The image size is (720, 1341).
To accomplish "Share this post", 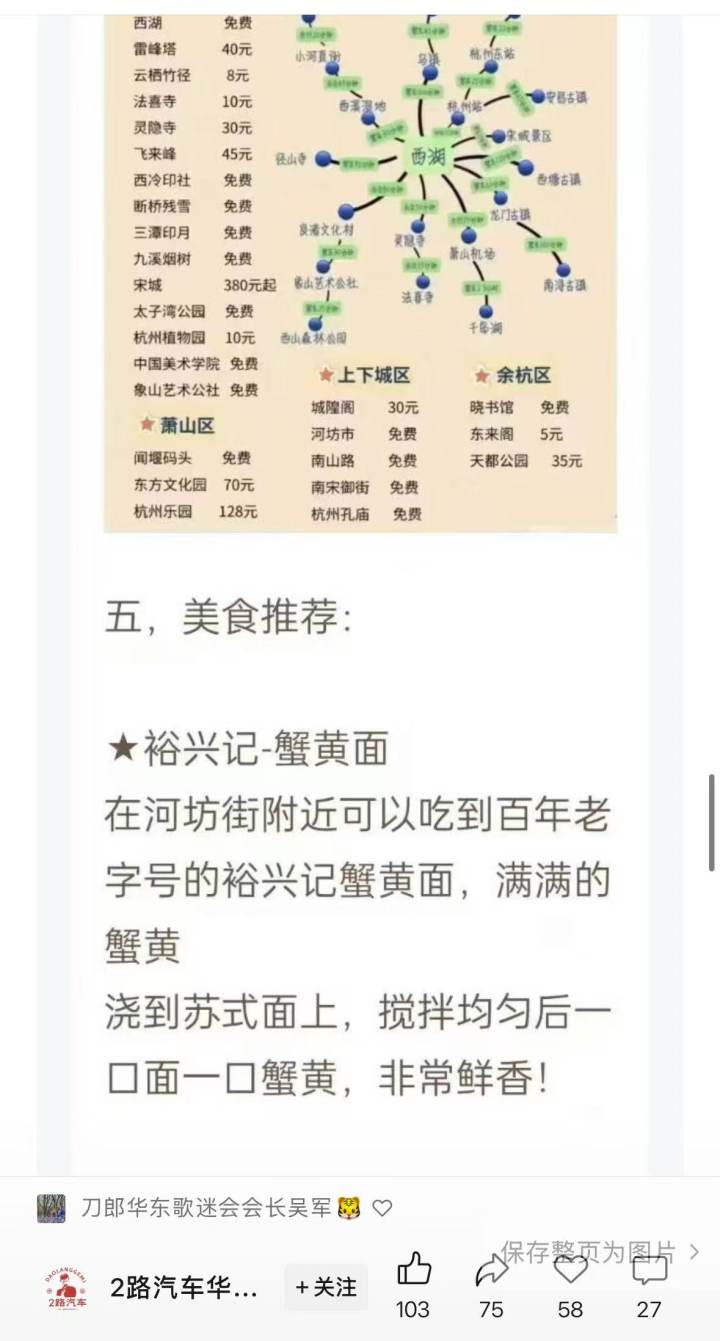I will pyautogui.click(x=491, y=1270).
